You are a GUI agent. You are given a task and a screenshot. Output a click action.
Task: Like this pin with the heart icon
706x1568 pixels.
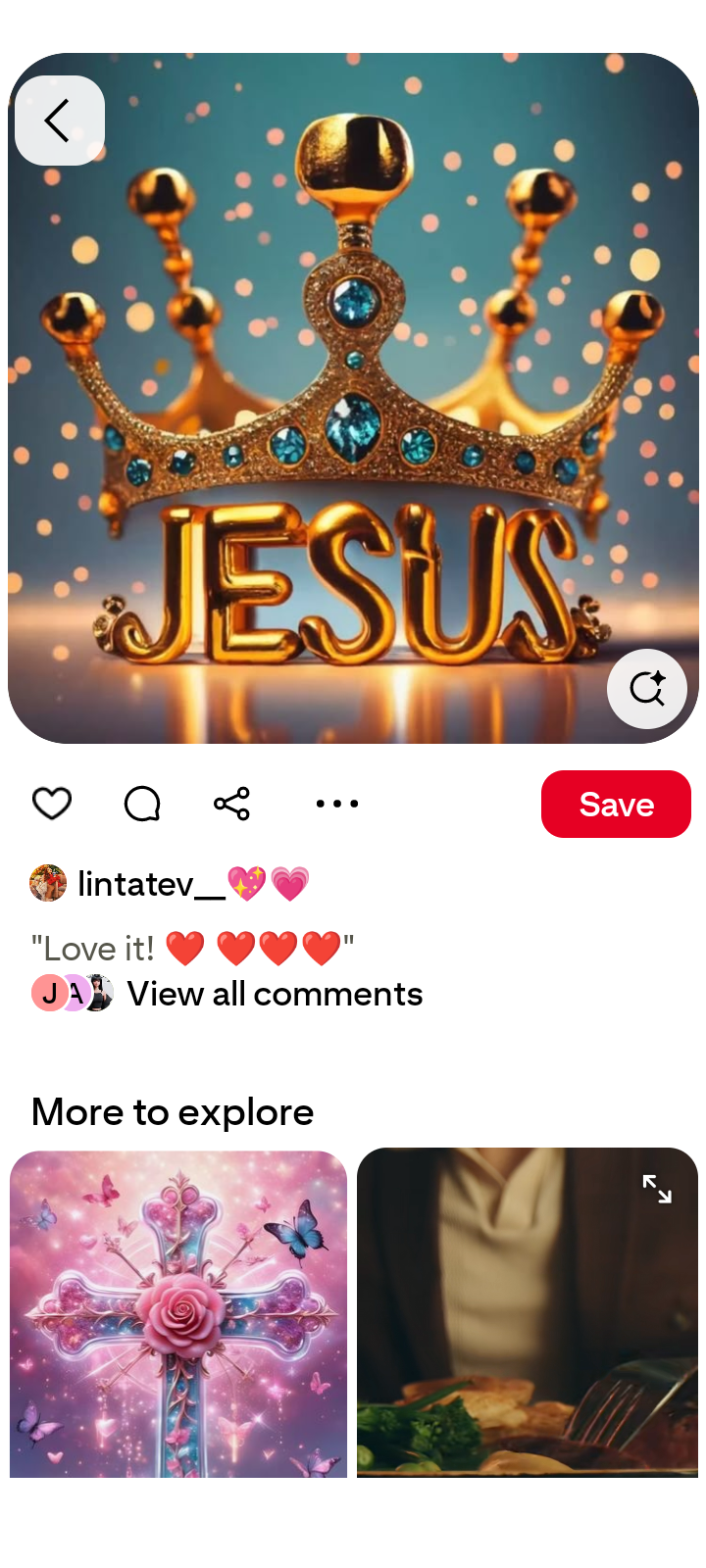[52, 804]
